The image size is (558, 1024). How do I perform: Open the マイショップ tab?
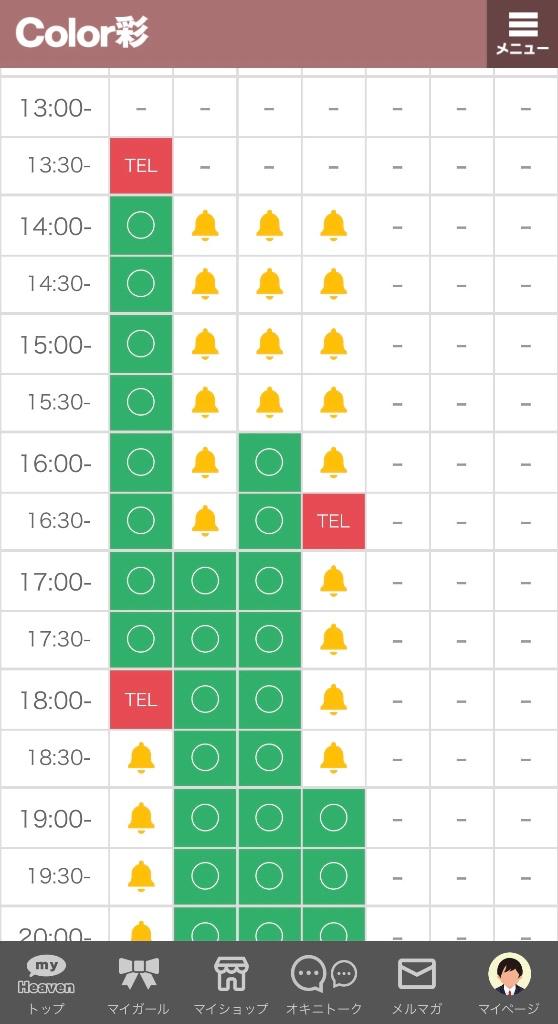(231, 984)
